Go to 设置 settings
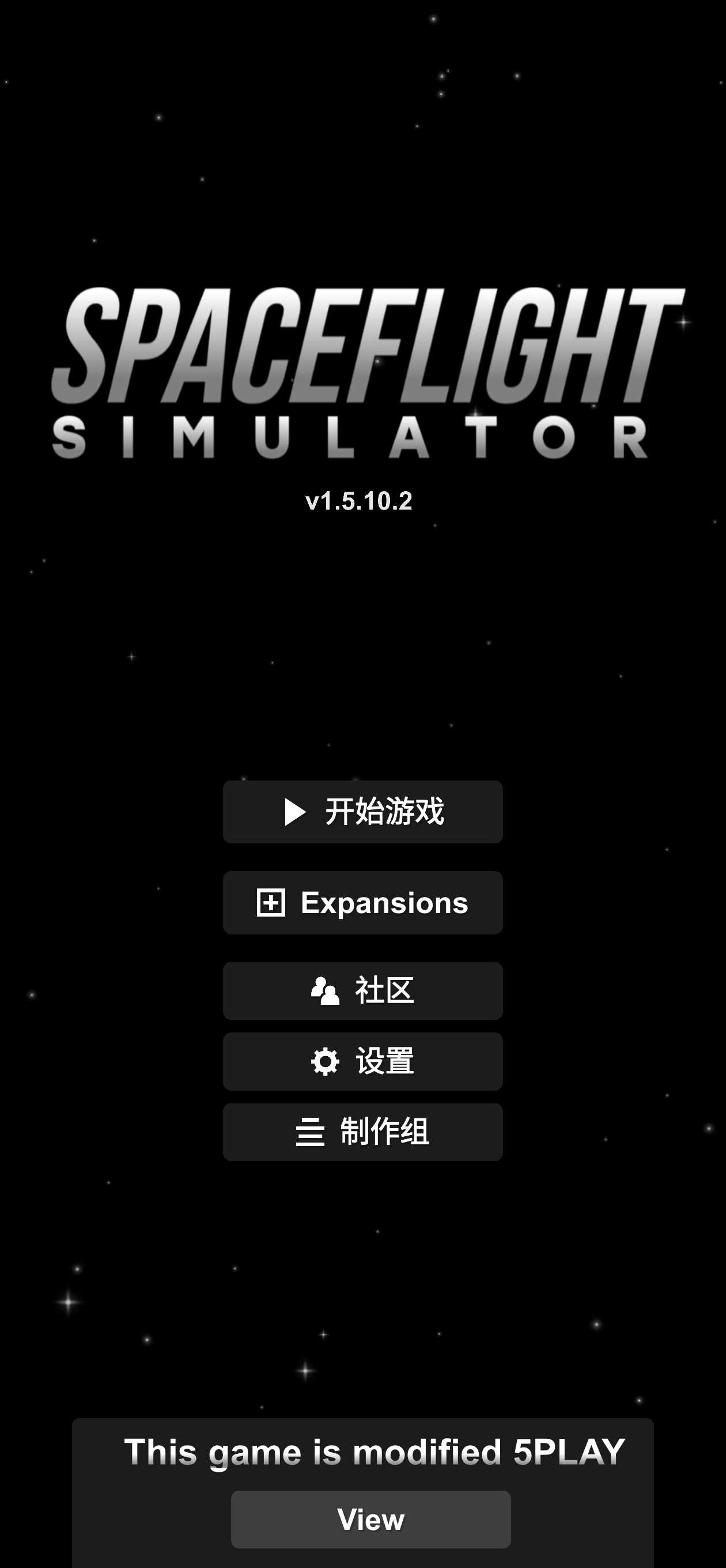 coord(362,1061)
